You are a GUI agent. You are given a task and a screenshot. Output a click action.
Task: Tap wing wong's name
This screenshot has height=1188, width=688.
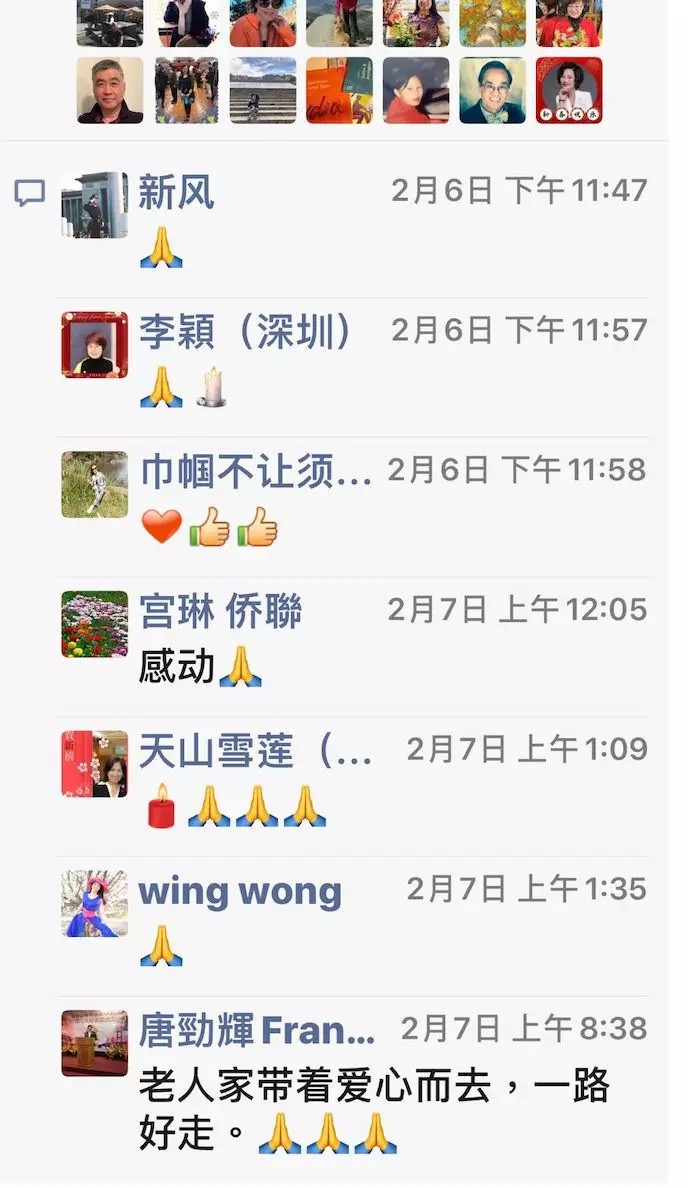pyautogui.click(x=240, y=891)
